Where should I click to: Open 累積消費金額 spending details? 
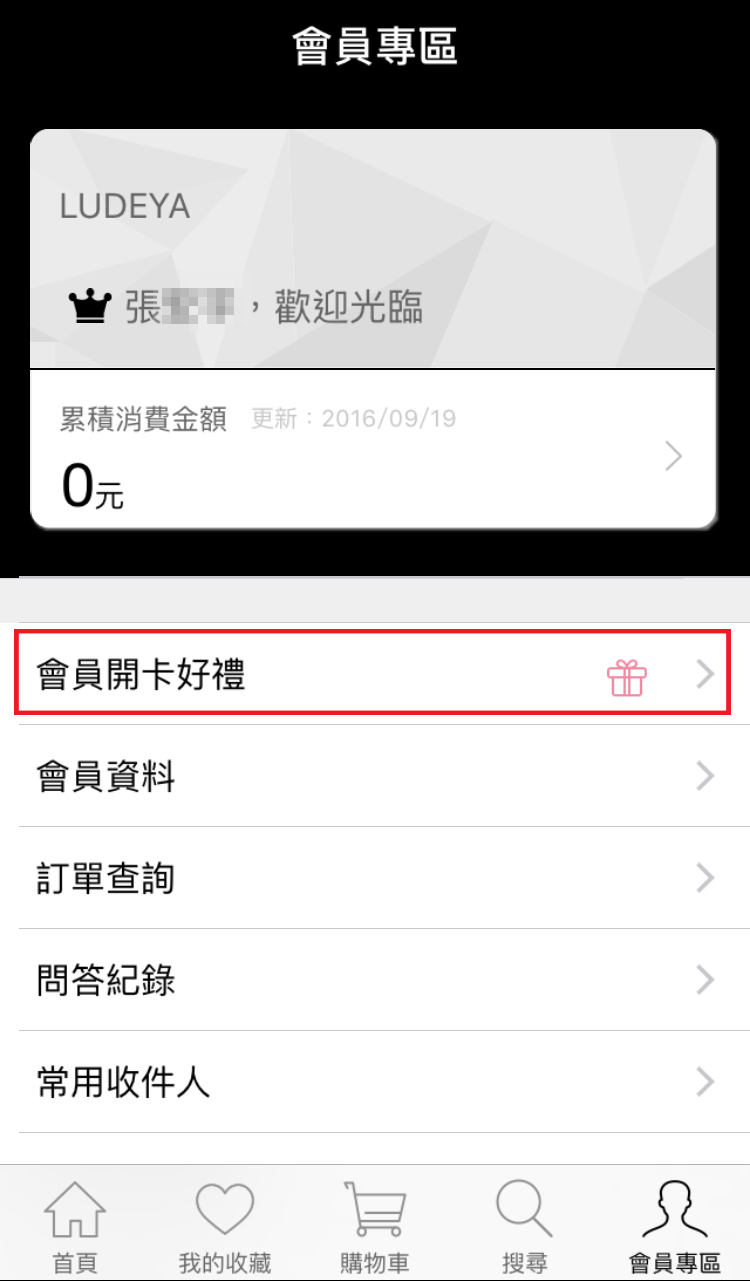pos(372,457)
